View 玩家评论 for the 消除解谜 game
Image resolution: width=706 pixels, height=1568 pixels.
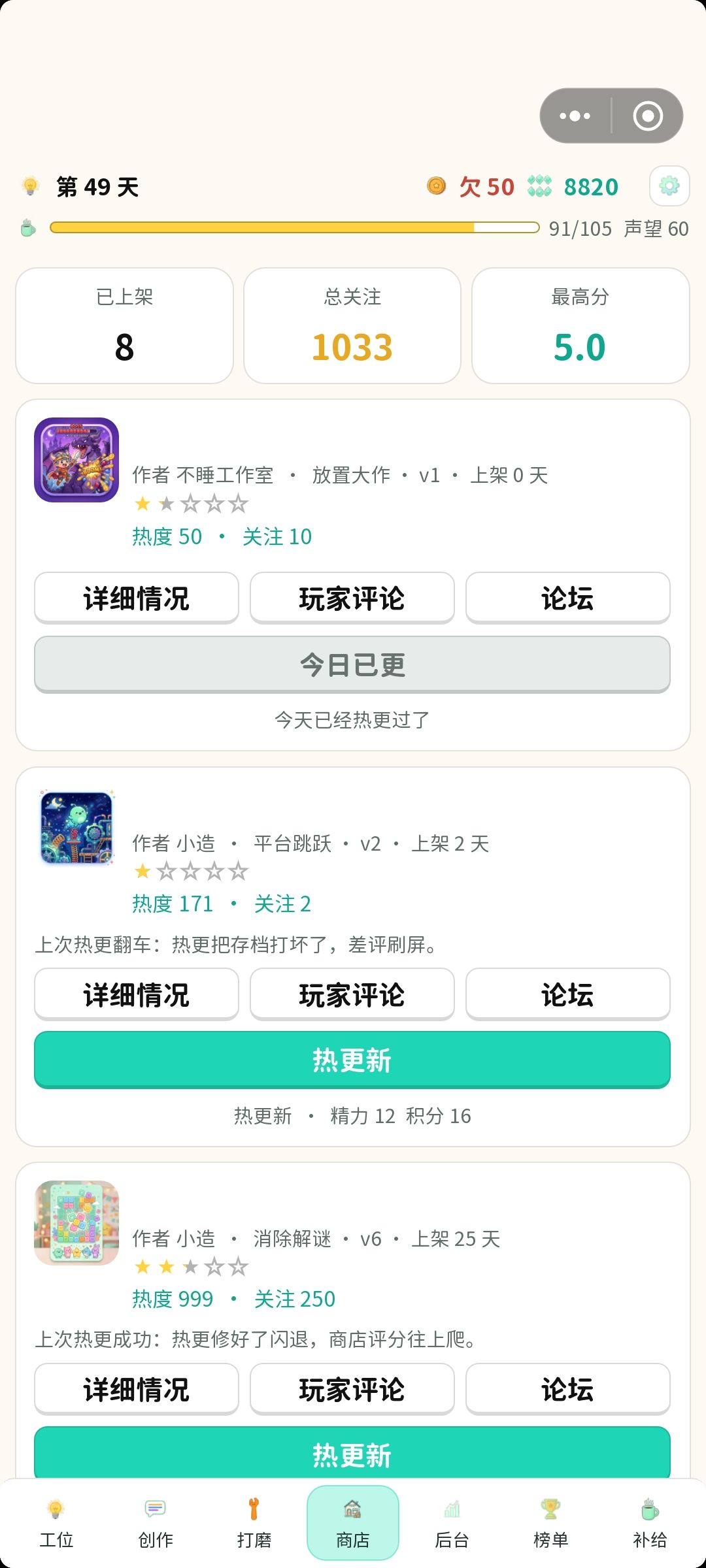pyautogui.click(x=352, y=1389)
